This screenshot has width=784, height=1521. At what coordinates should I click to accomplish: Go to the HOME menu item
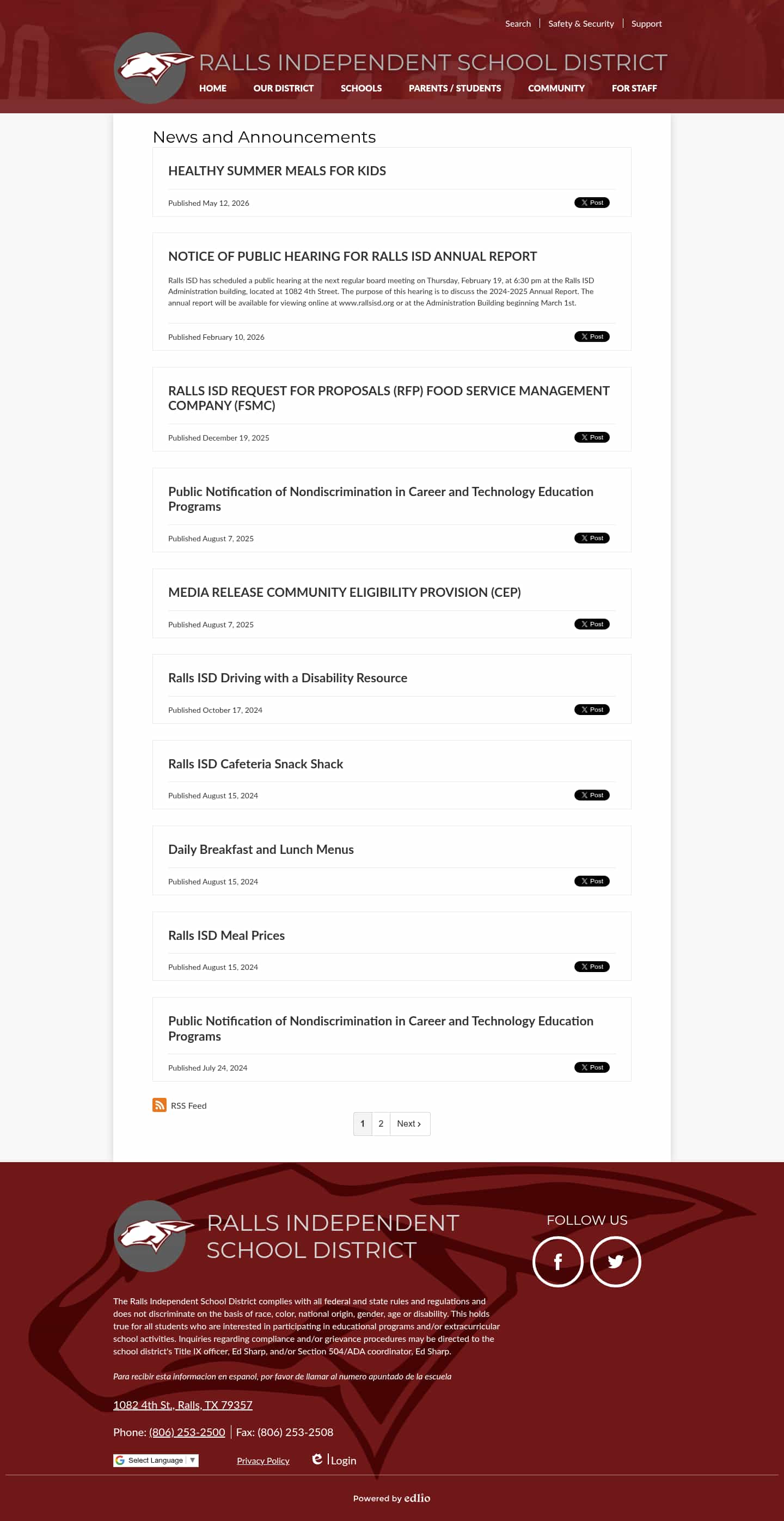(x=212, y=88)
